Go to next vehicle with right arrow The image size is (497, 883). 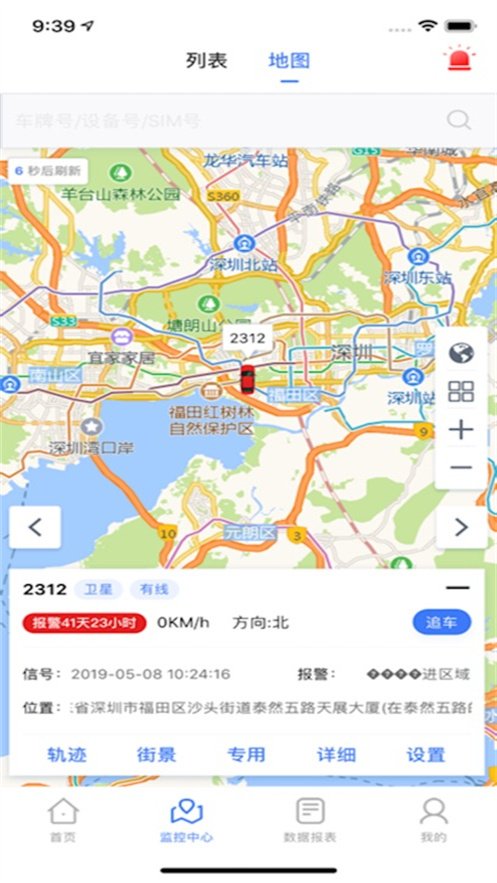(462, 527)
